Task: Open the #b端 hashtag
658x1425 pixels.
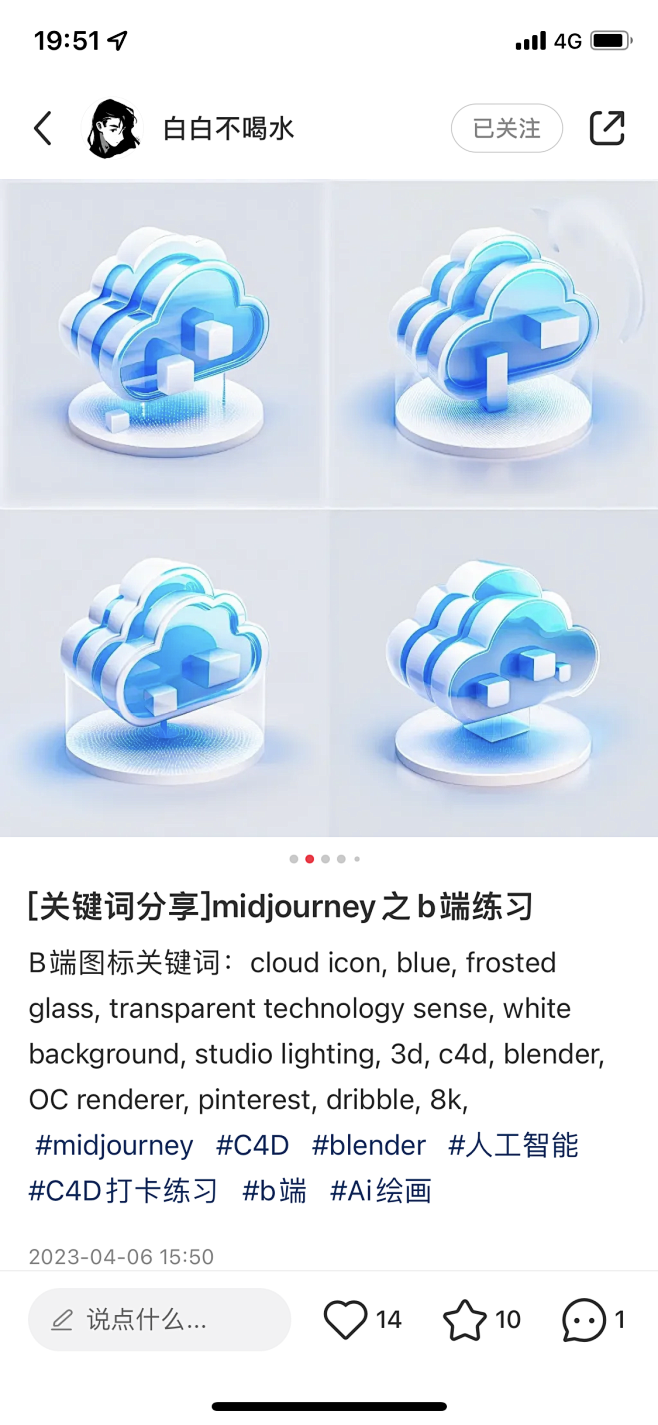Action: coord(274,1191)
